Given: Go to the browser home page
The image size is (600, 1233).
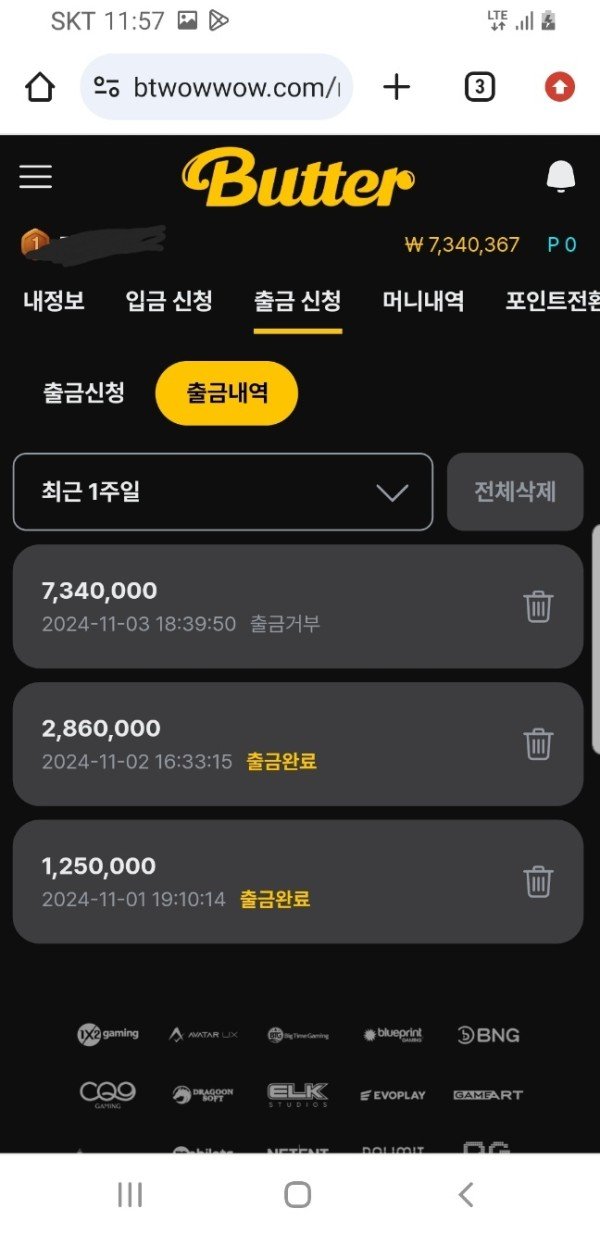Looking at the screenshot, I should click(x=40, y=88).
